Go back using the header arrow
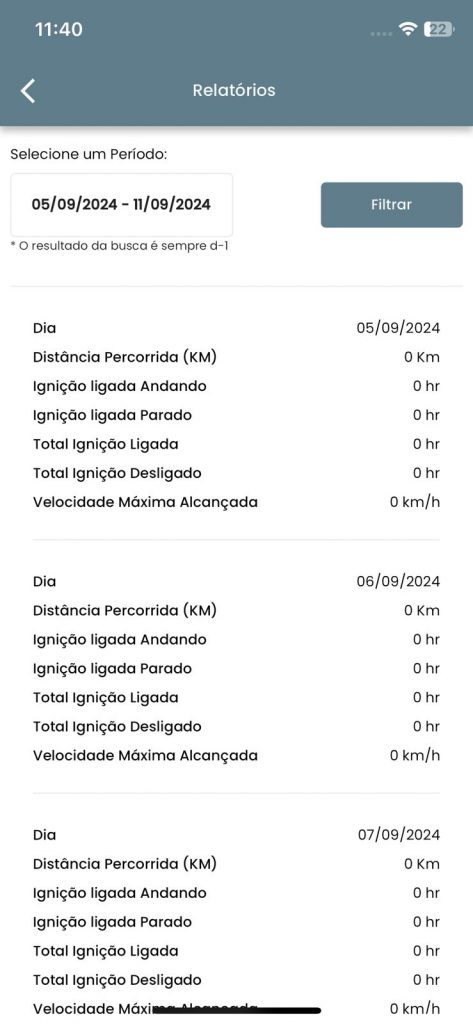 27,91
